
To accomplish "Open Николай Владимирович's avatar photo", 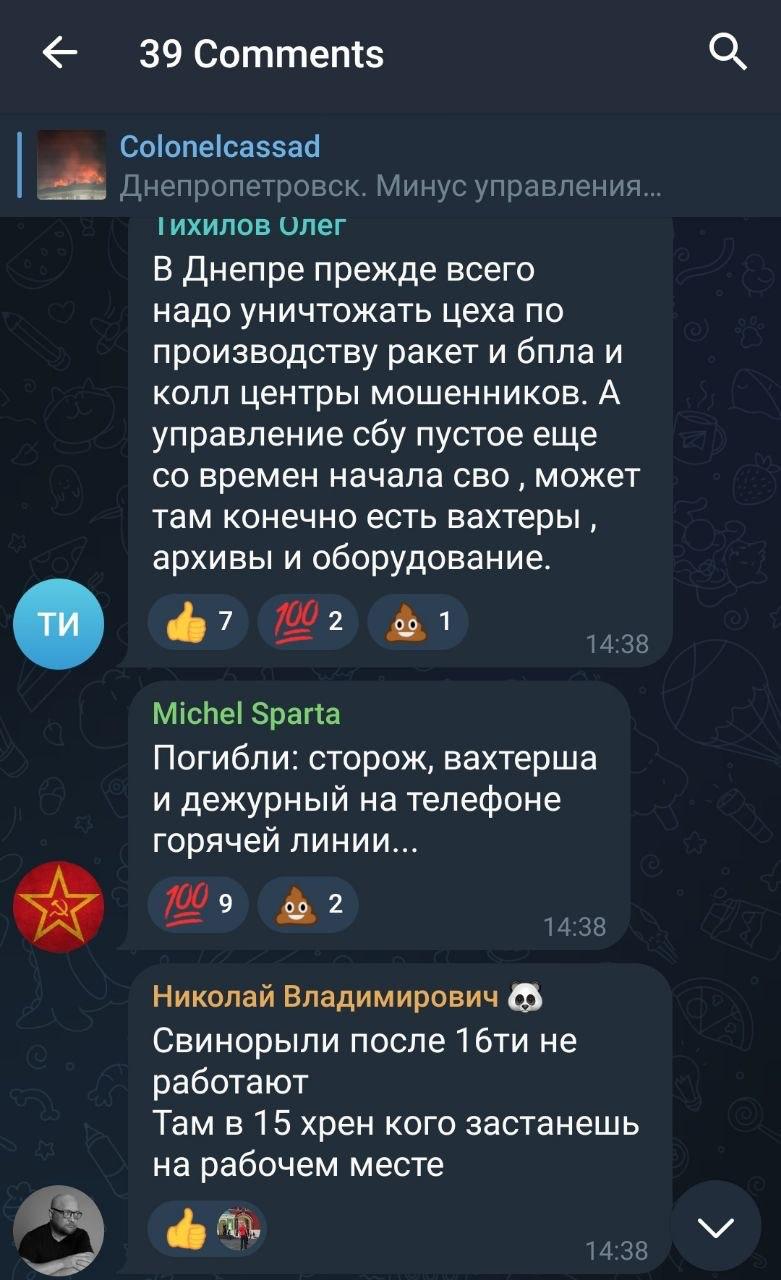I will pyautogui.click(x=58, y=1230).
